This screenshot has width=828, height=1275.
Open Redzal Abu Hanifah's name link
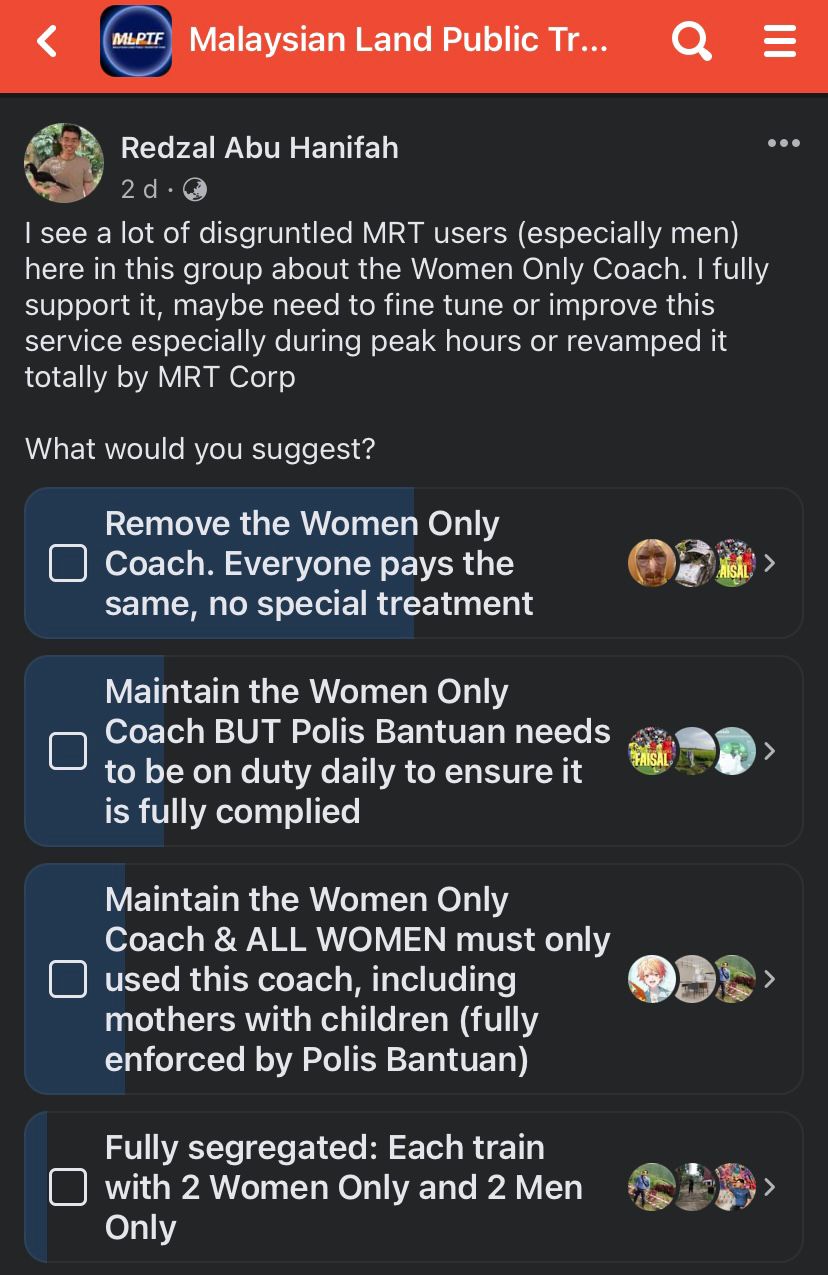coord(259,148)
